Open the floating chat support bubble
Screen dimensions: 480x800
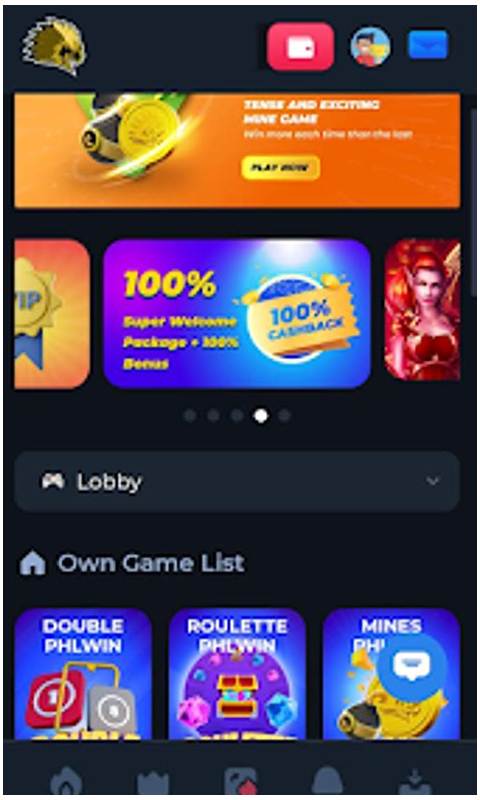coord(412,667)
